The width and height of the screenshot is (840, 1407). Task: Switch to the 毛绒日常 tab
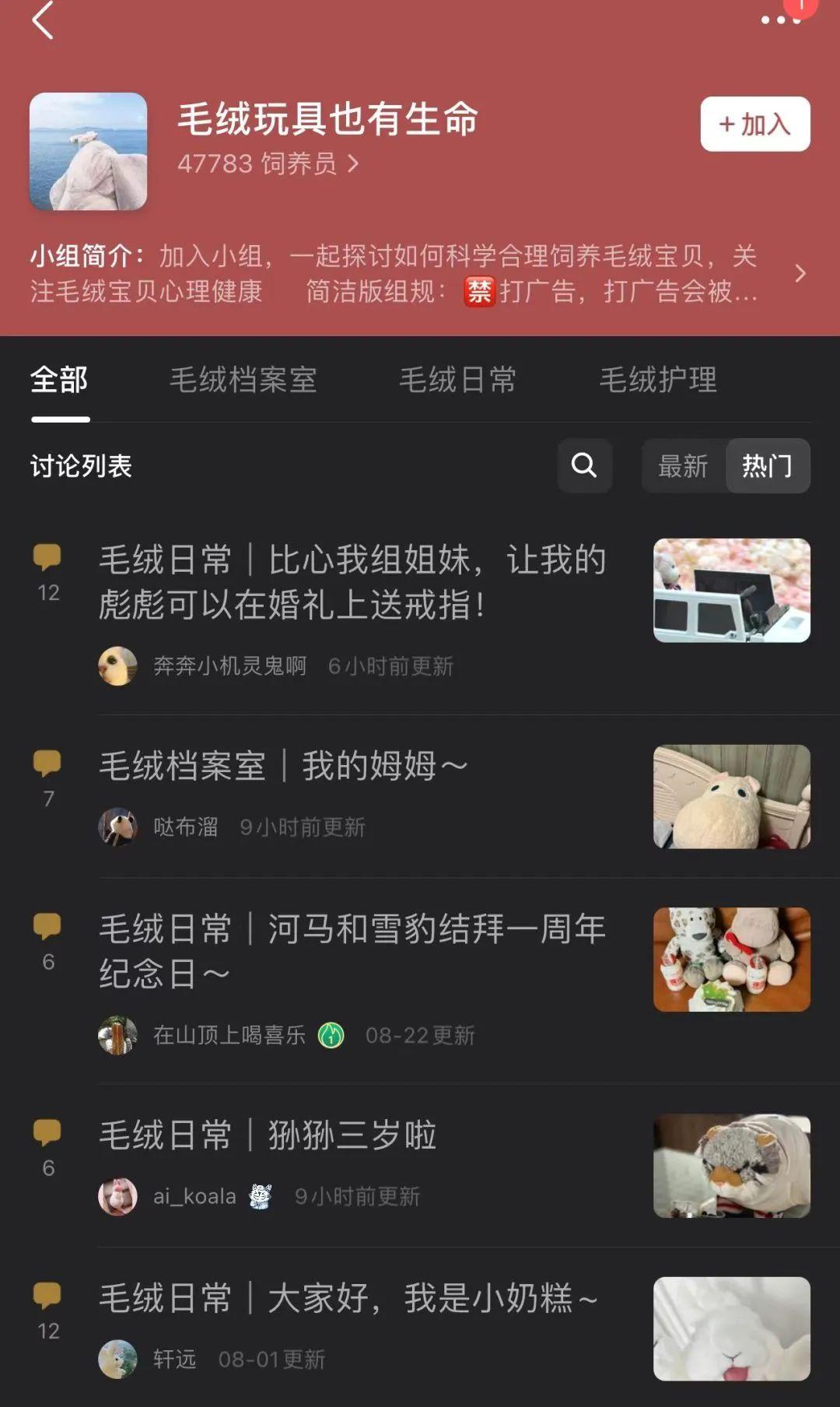pyautogui.click(x=457, y=381)
